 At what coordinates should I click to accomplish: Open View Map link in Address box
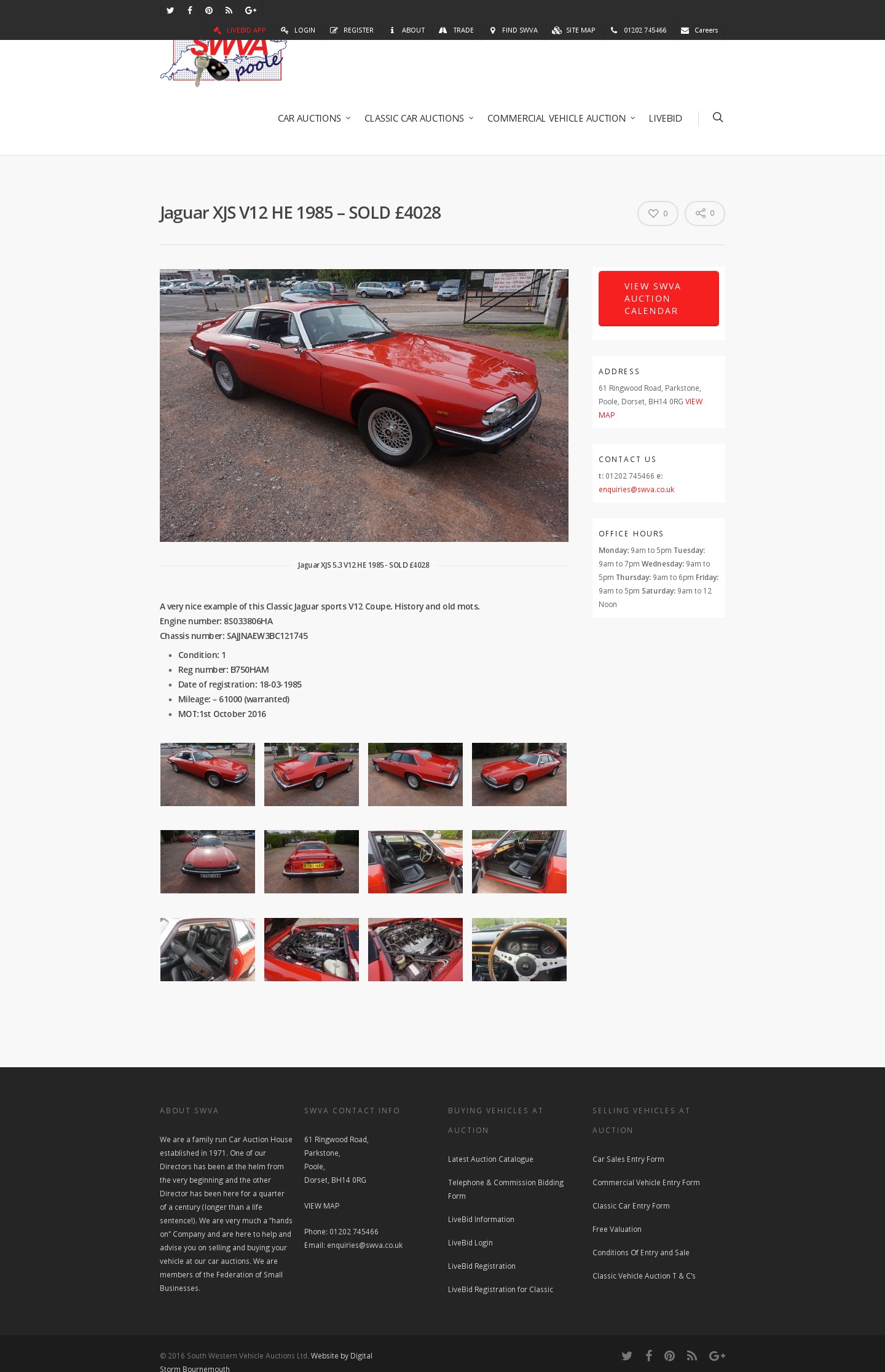[x=693, y=402]
